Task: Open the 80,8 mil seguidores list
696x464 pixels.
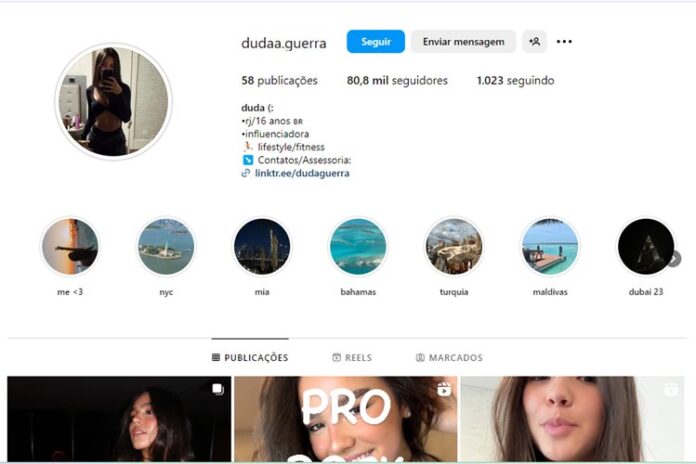Action: click(397, 81)
